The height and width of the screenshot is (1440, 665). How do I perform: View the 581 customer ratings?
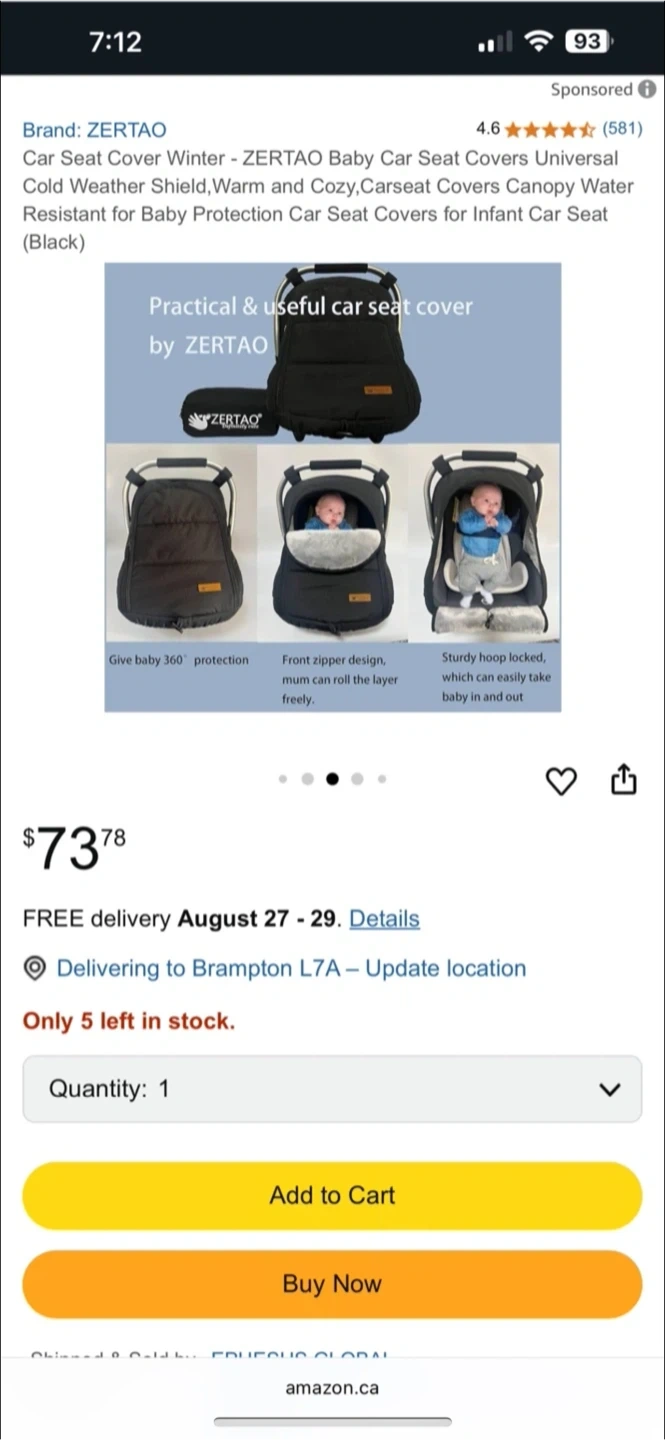pyautogui.click(x=622, y=129)
